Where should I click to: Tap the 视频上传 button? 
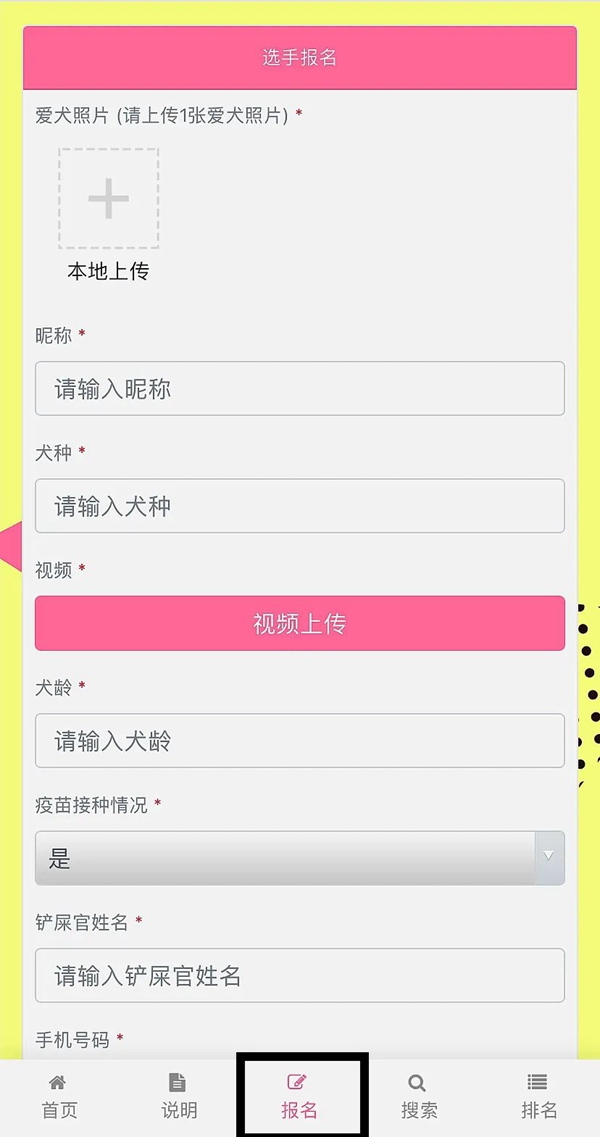[300, 624]
